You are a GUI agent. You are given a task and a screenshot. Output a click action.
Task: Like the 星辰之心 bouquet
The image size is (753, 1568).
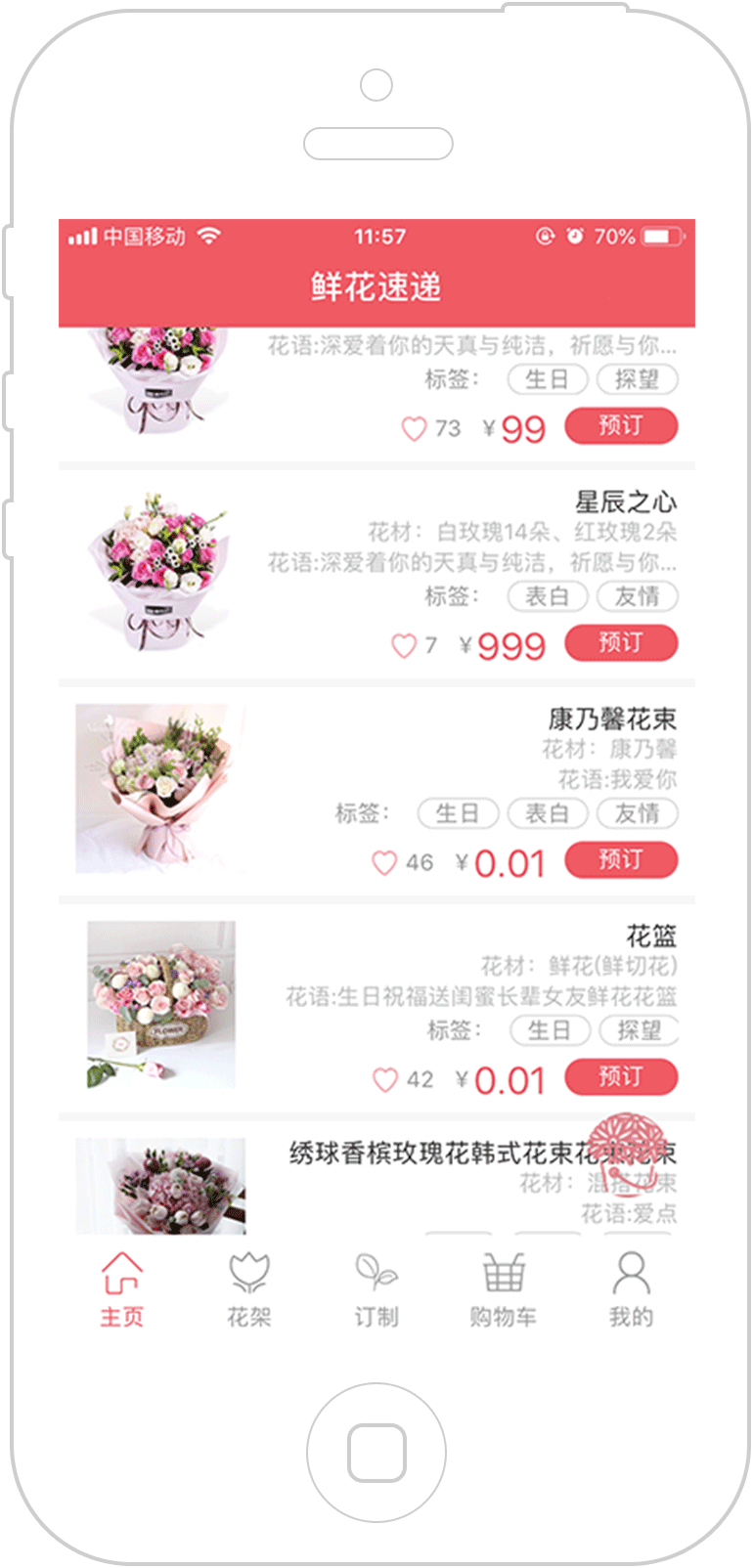(x=404, y=646)
